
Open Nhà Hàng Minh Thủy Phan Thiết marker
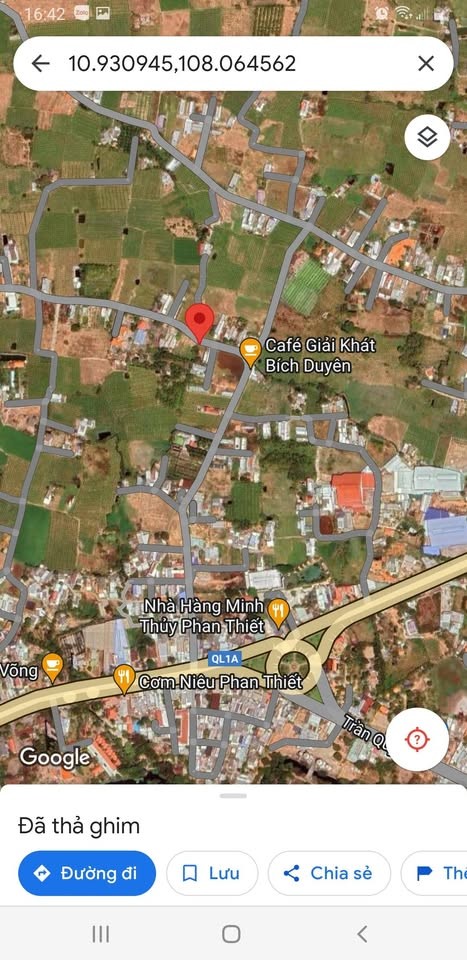pyautogui.click(x=279, y=613)
